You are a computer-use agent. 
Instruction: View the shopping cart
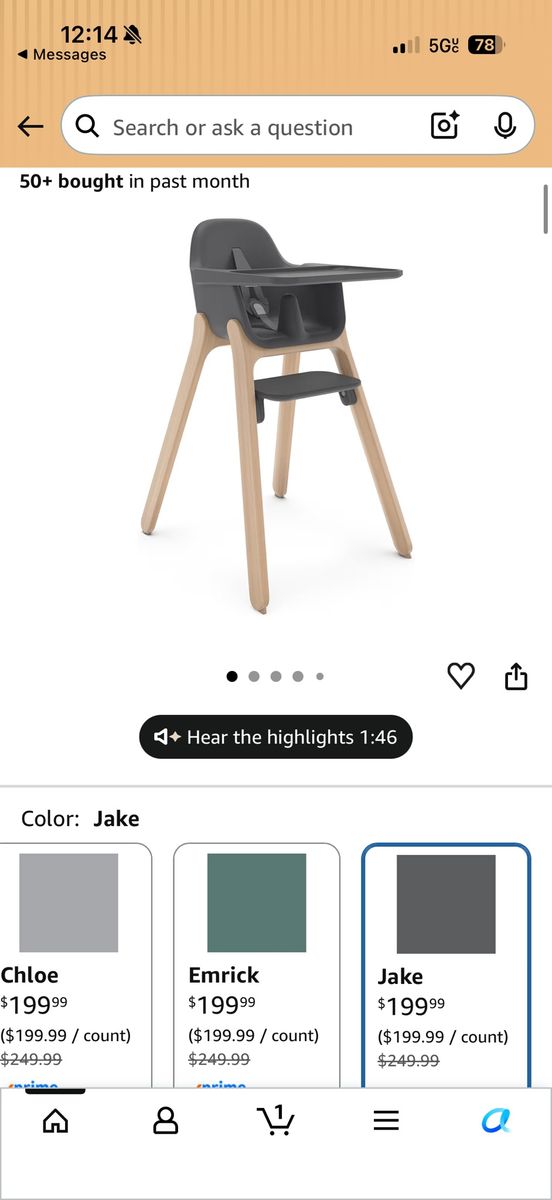pyautogui.click(x=275, y=1120)
